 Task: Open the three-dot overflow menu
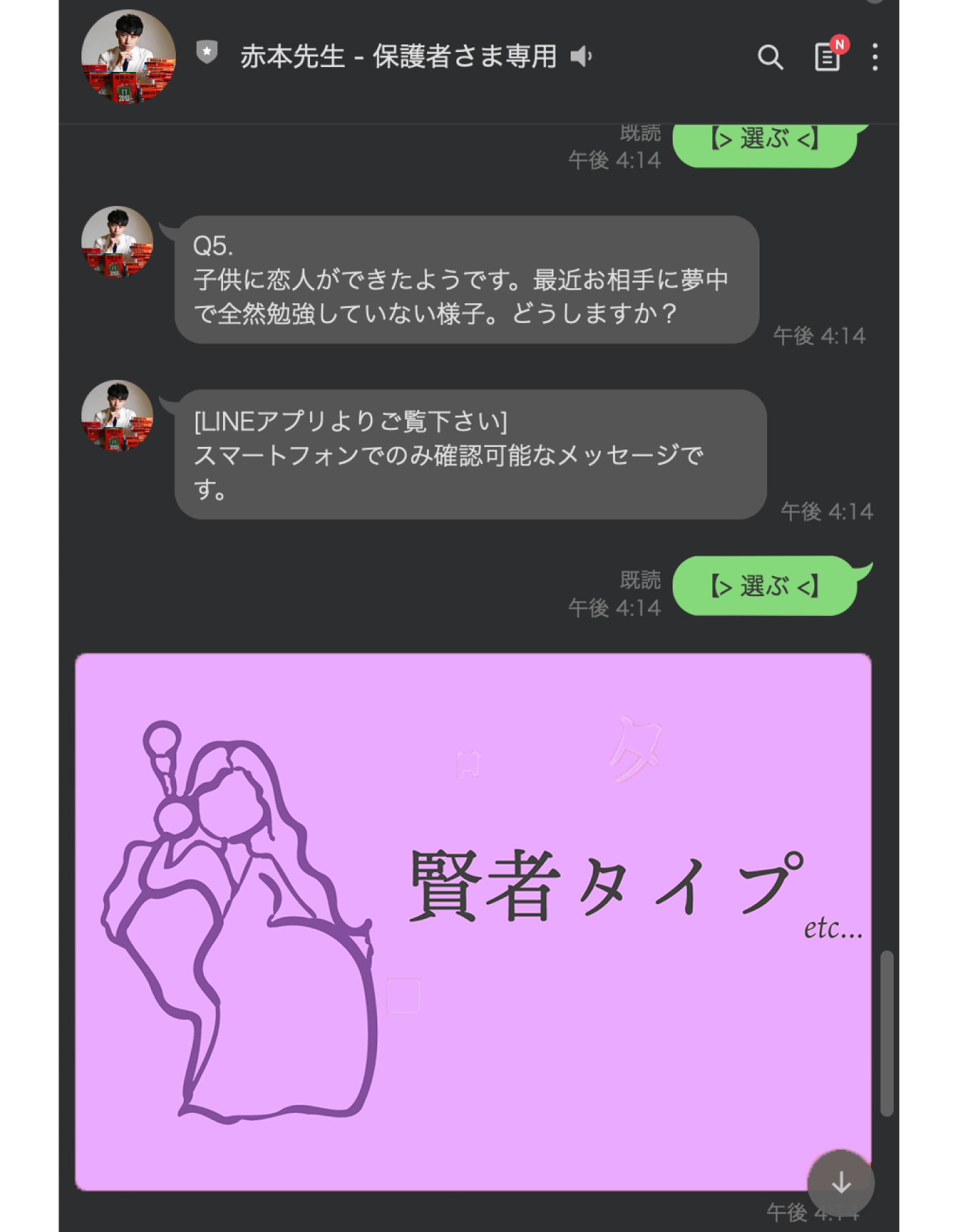point(875,57)
